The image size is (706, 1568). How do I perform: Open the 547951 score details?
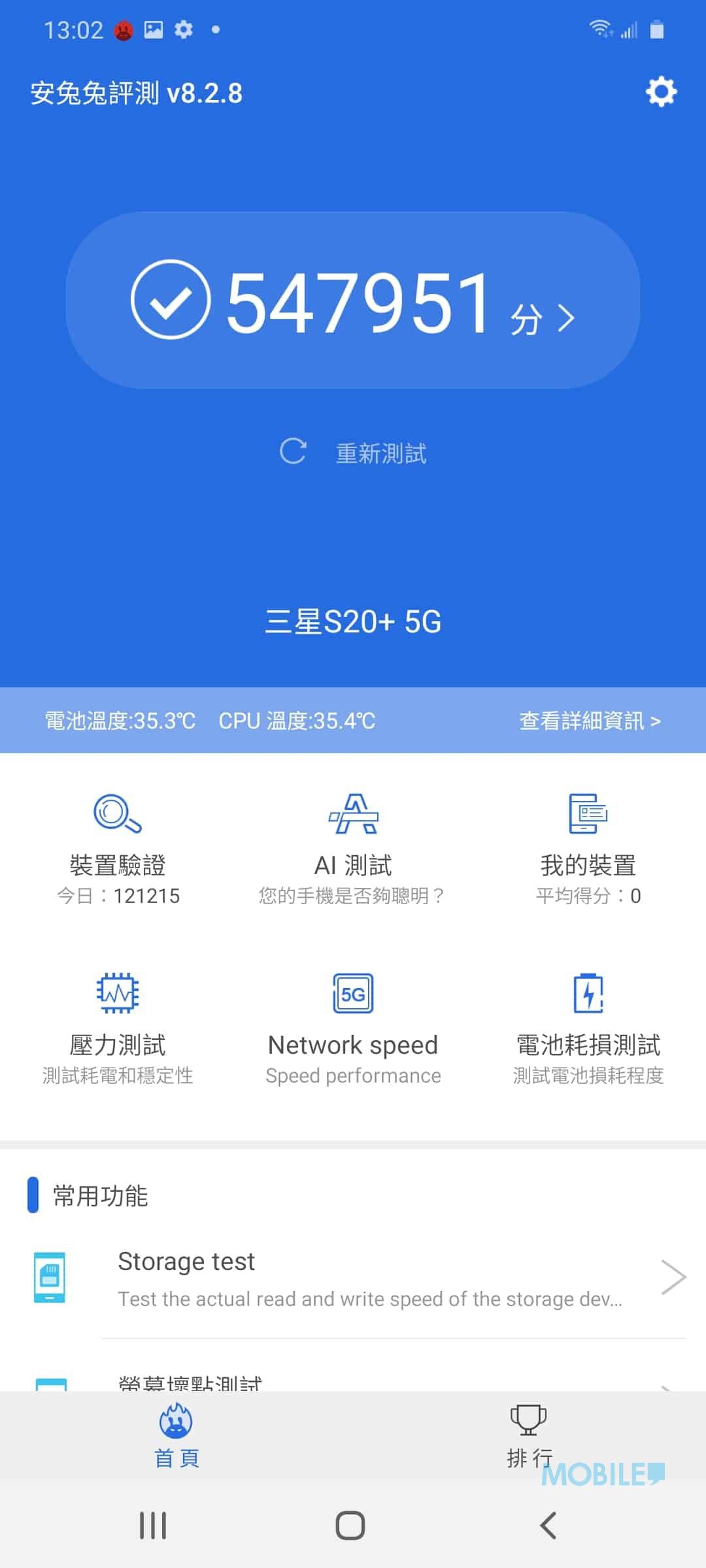pos(353,301)
